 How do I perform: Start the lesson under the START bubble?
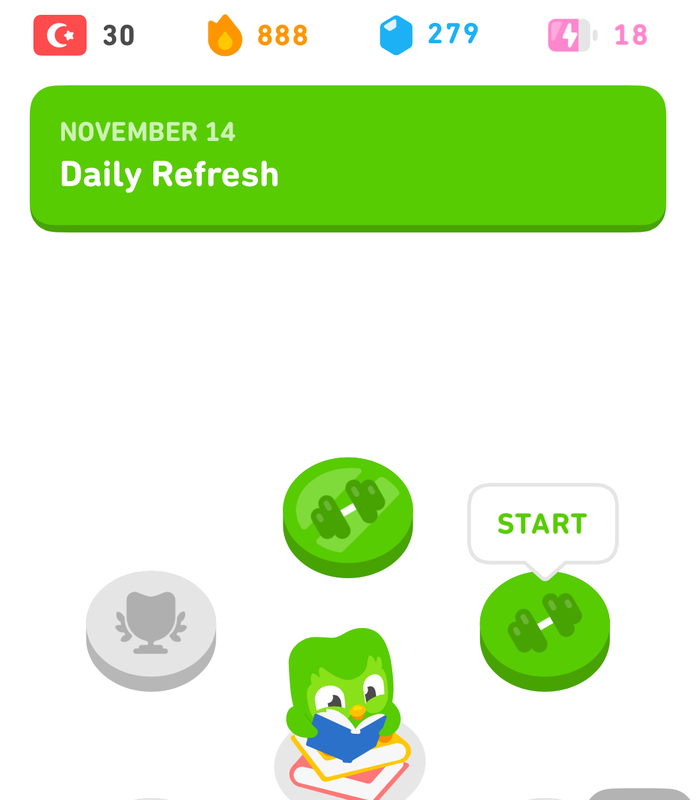(545, 624)
